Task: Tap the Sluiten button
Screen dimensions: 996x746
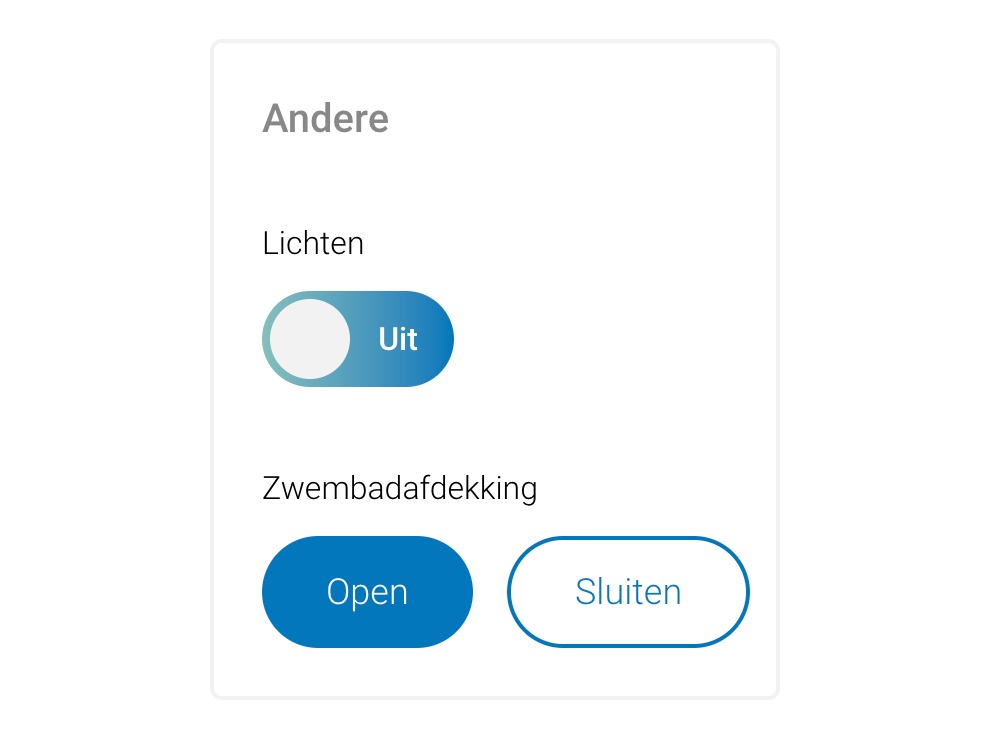Action: [x=628, y=592]
